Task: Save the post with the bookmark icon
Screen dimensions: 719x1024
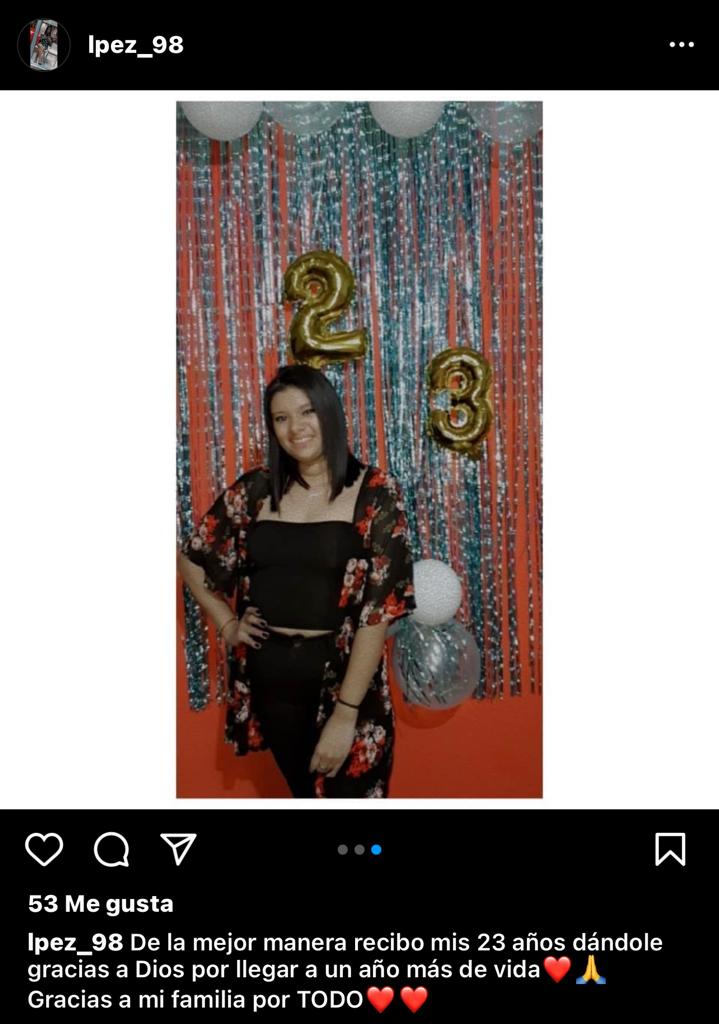Action: [670, 849]
